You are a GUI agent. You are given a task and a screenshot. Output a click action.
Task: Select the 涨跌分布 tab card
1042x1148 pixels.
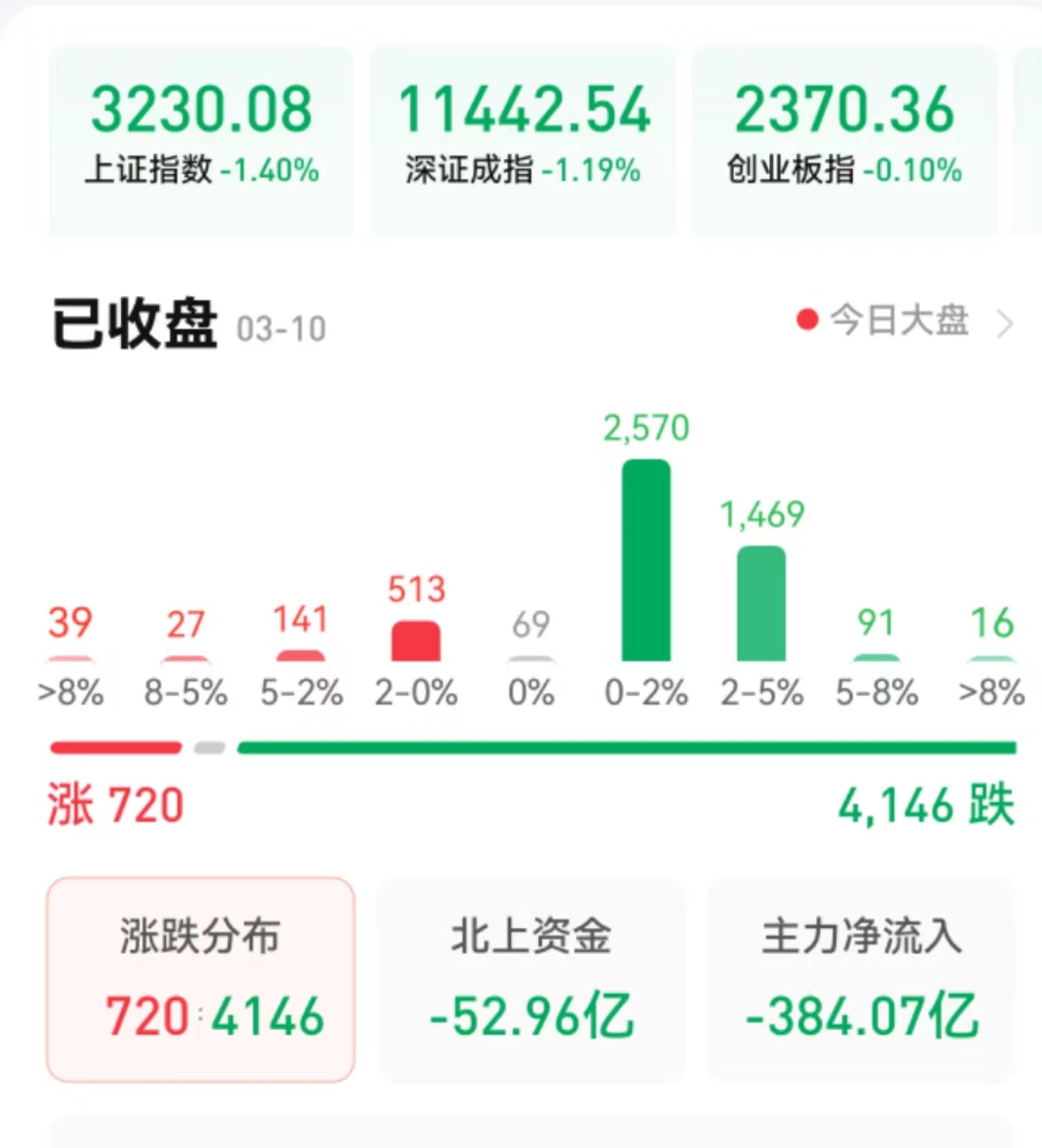coord(200,979)
